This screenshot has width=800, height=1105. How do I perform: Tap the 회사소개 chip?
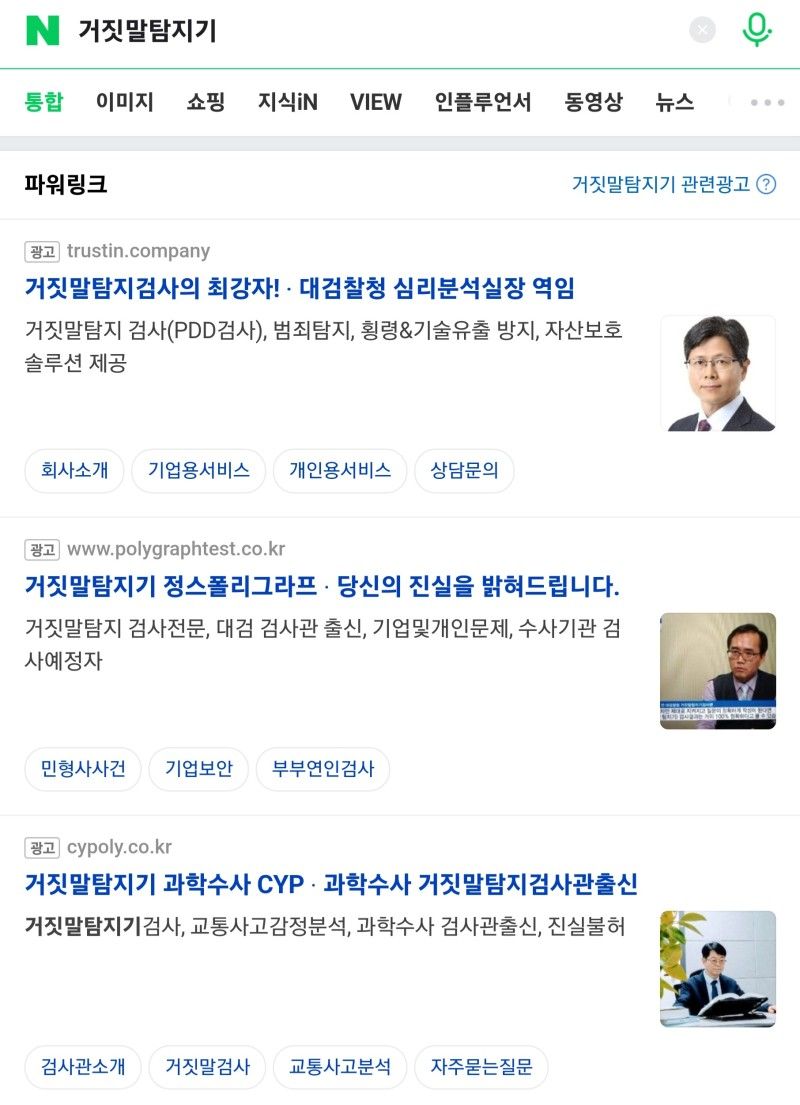(x=74, y=470)
